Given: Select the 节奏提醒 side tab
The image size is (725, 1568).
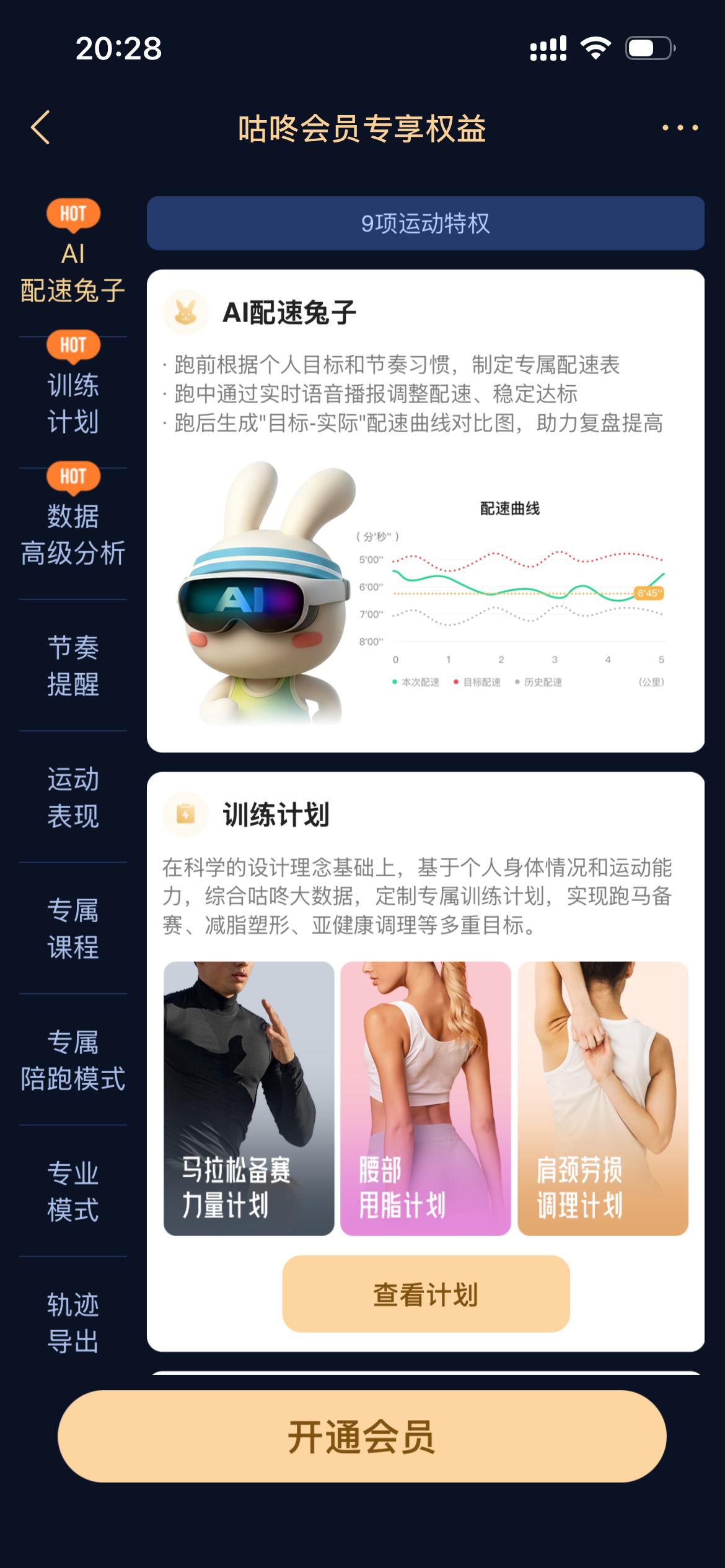Looking at the screenshot, I should (73, 666).
